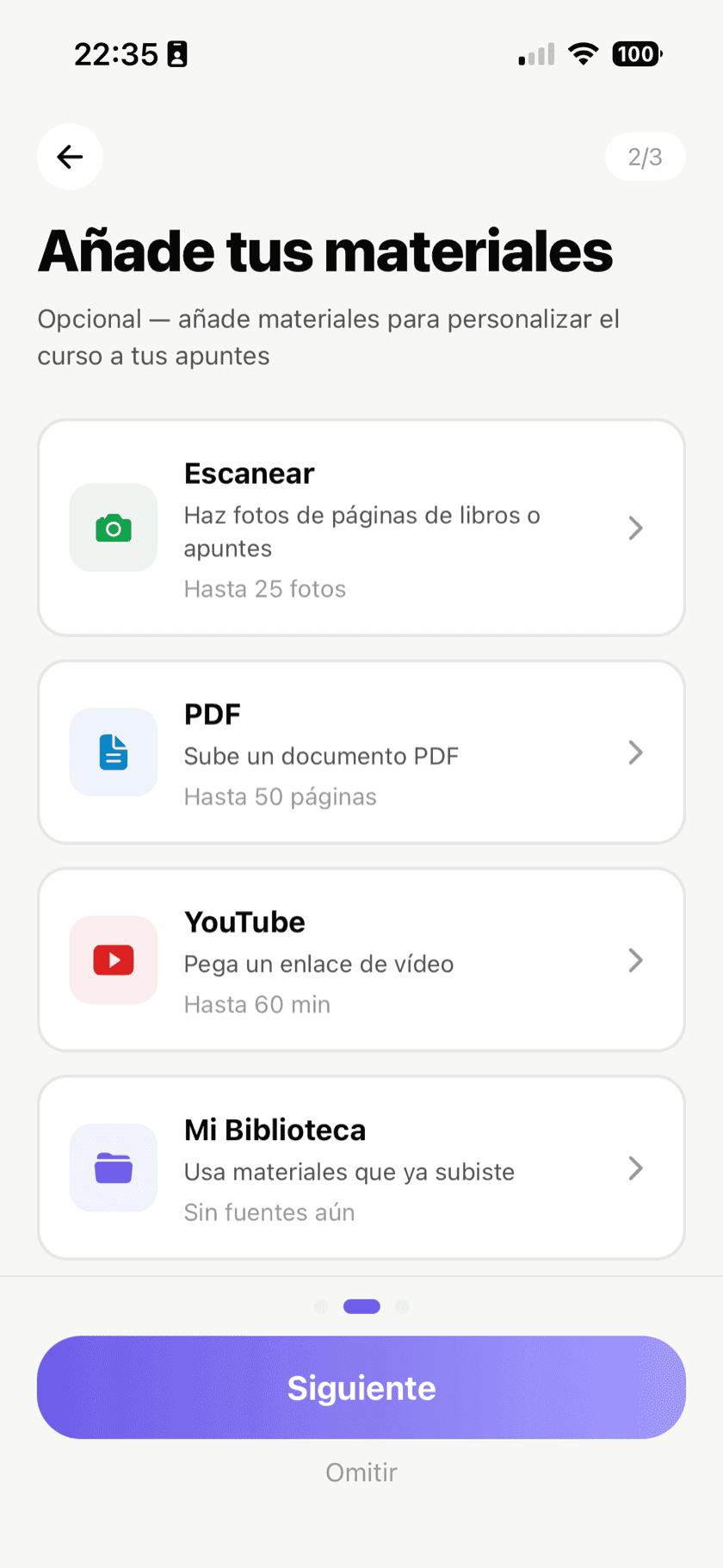Tap the battery indicator showing 100

635,53
